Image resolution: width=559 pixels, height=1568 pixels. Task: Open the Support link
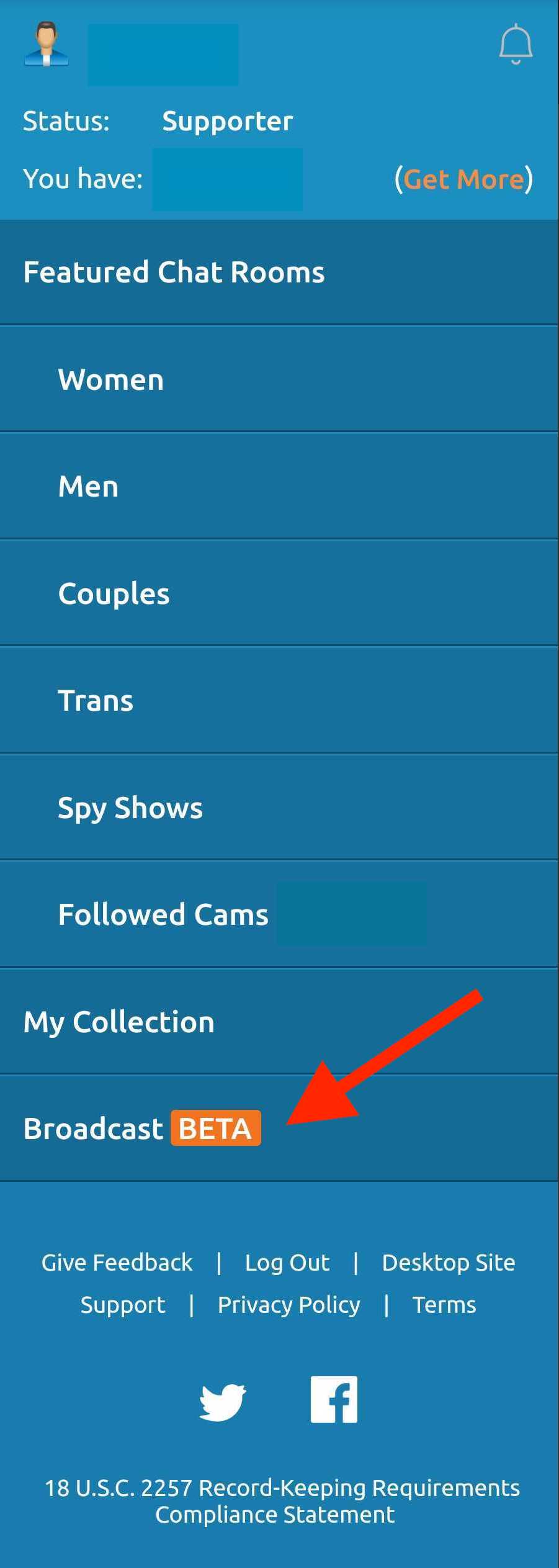(123, 1305)
